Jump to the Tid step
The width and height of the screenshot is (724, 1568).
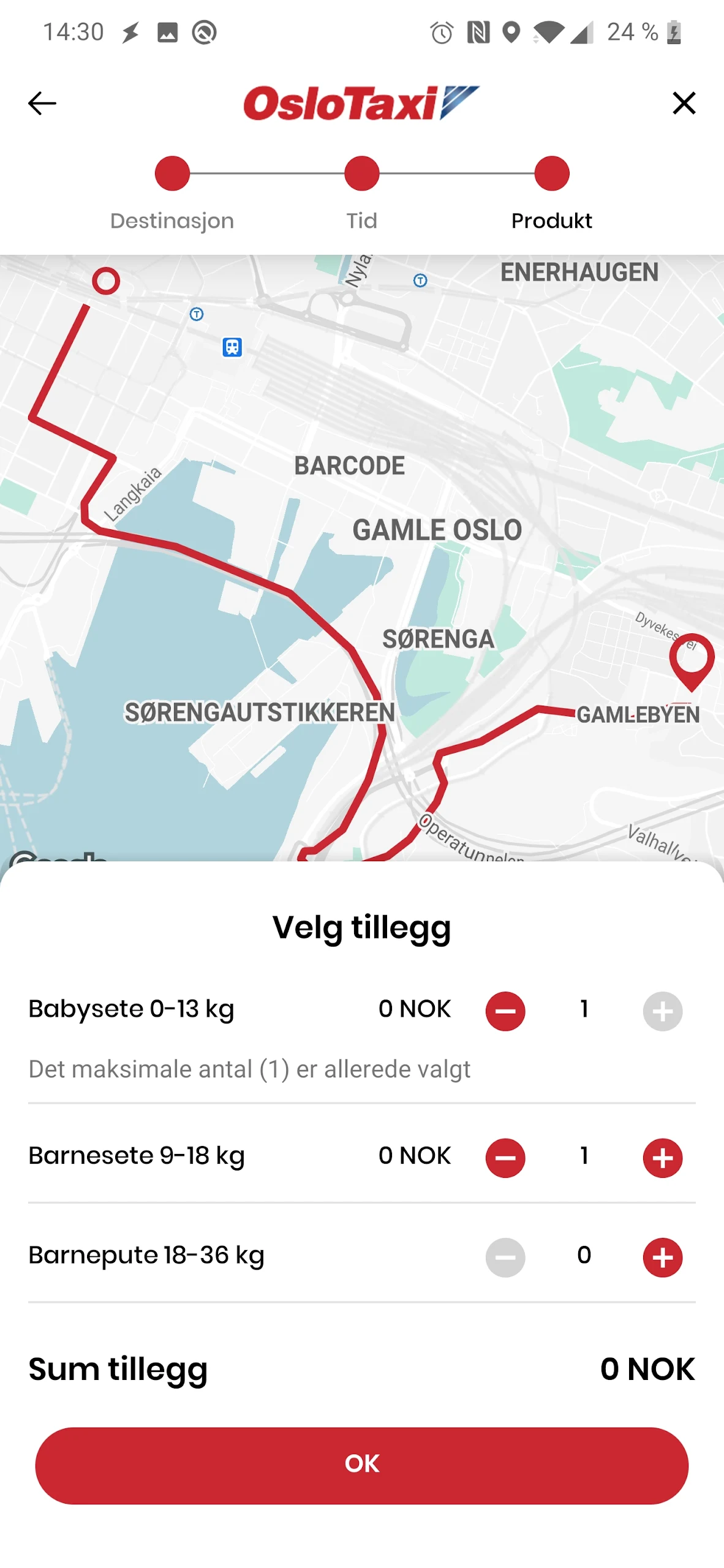361,192
